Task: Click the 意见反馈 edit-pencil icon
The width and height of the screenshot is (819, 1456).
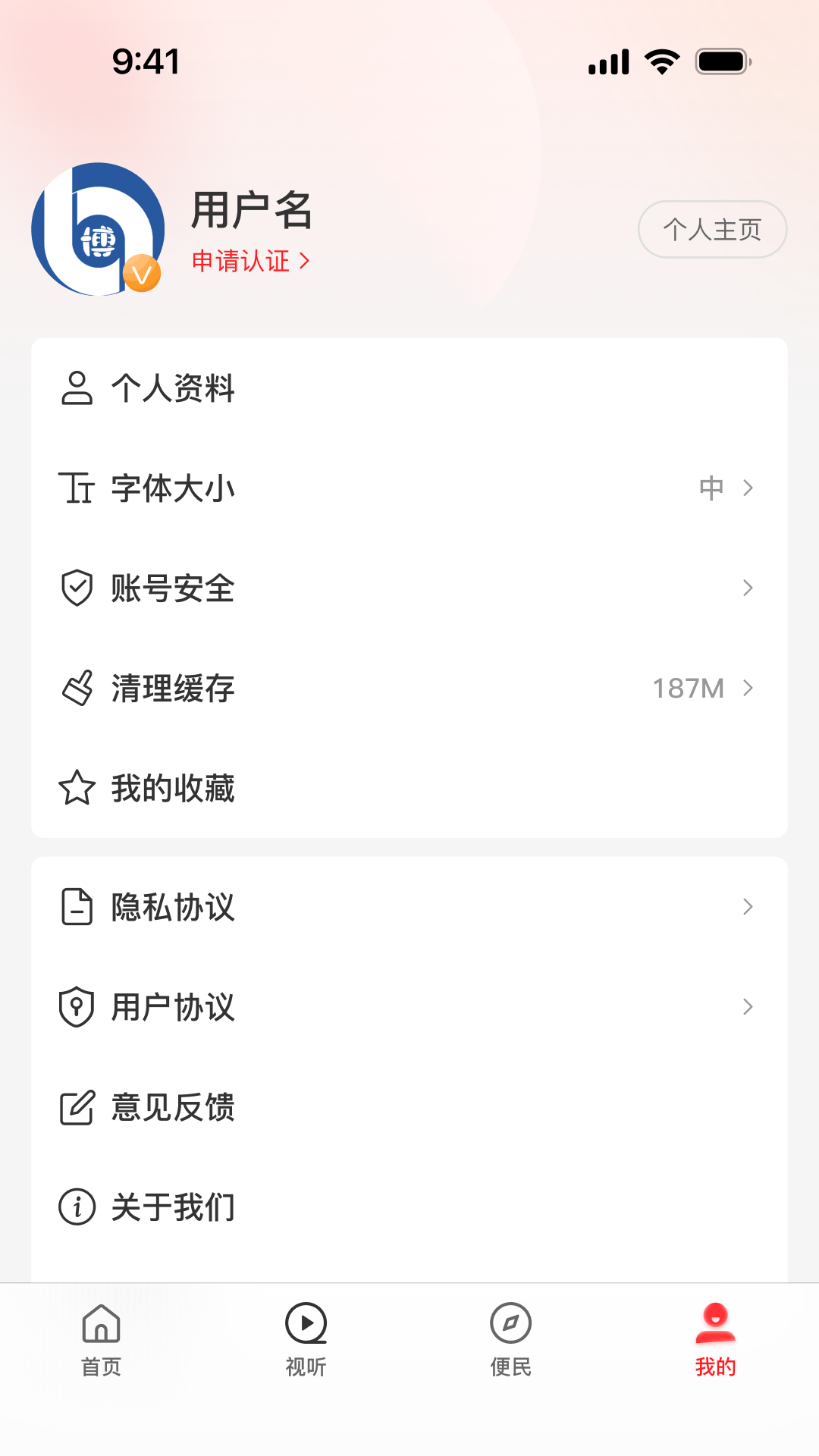Action: click(x=76, y=1109)
